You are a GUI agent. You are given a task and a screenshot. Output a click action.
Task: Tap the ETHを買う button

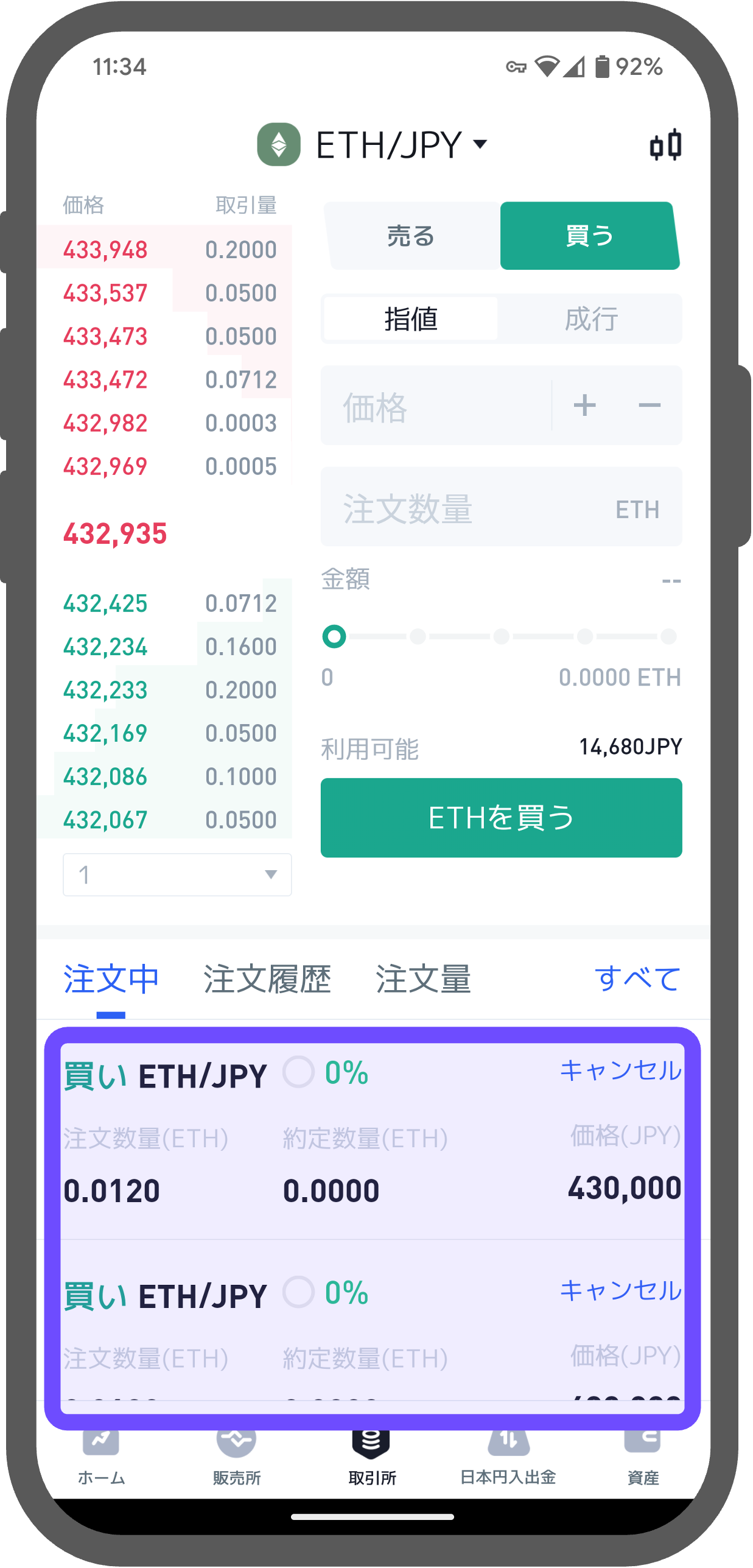(501, 818)
